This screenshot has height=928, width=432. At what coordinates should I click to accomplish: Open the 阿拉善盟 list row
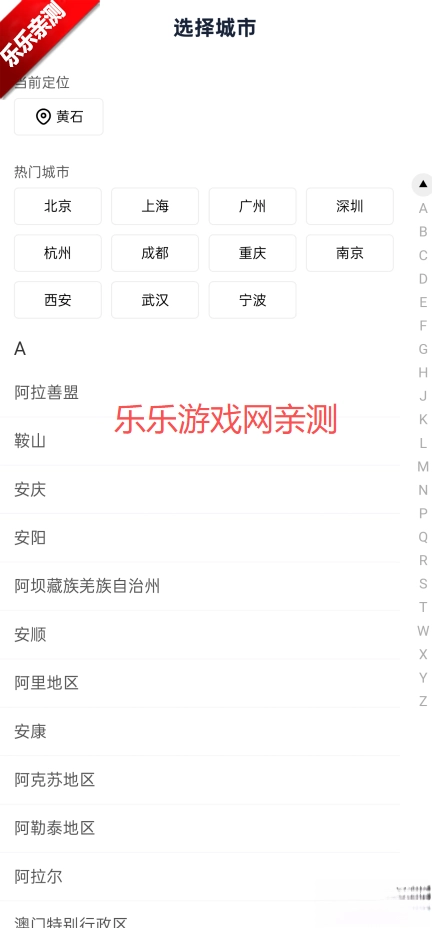(x=200, y=392)
